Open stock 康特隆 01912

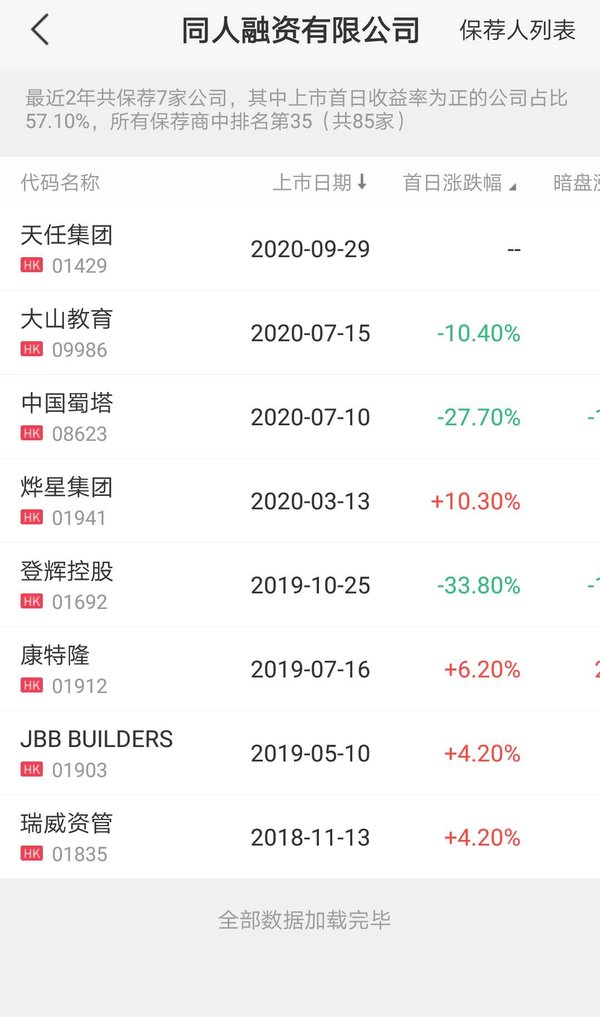click(x=300, y=669)
